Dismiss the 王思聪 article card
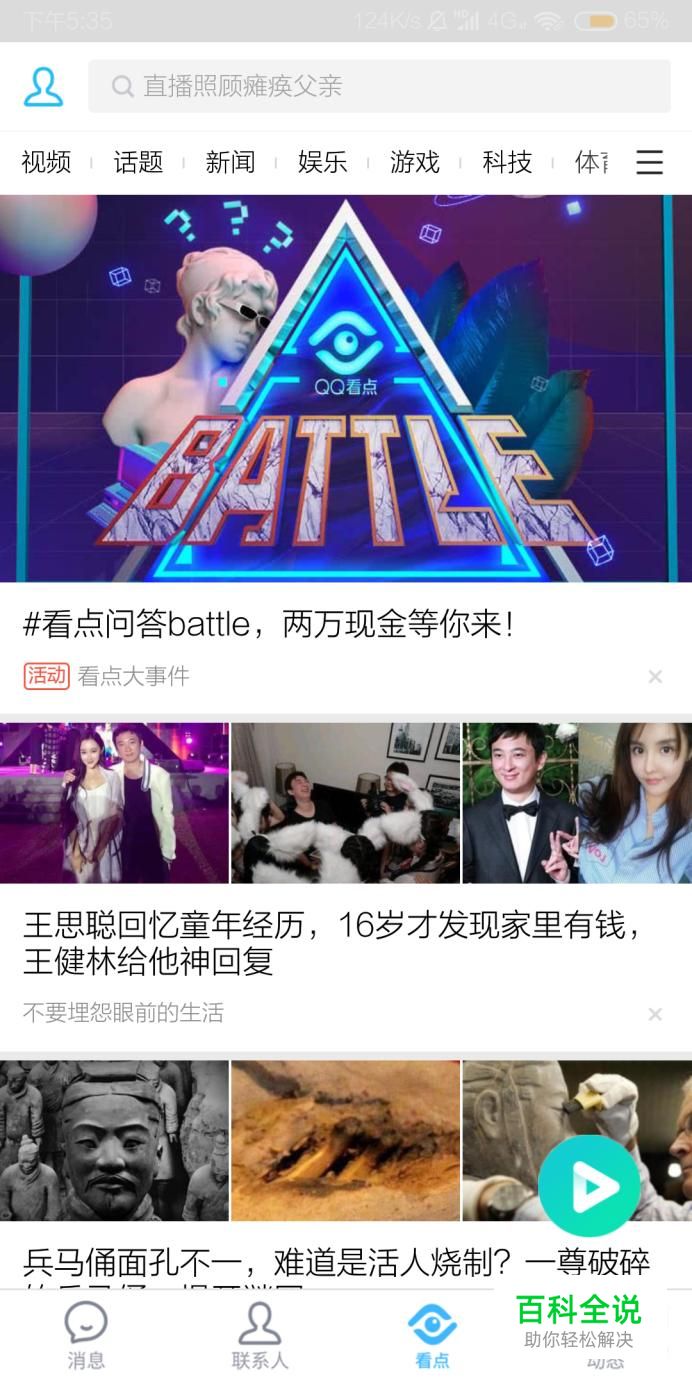Viewport: 692px width, 1384px height. (655, 1014)
